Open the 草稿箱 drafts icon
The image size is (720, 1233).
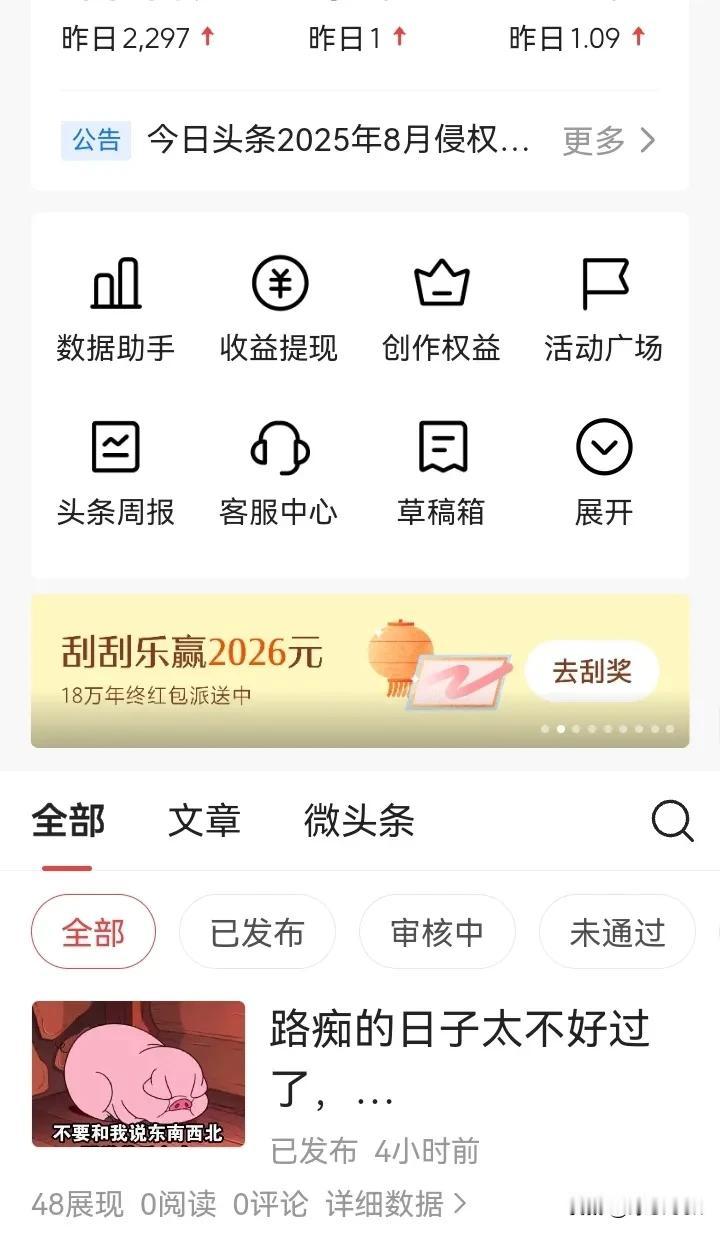440,470
